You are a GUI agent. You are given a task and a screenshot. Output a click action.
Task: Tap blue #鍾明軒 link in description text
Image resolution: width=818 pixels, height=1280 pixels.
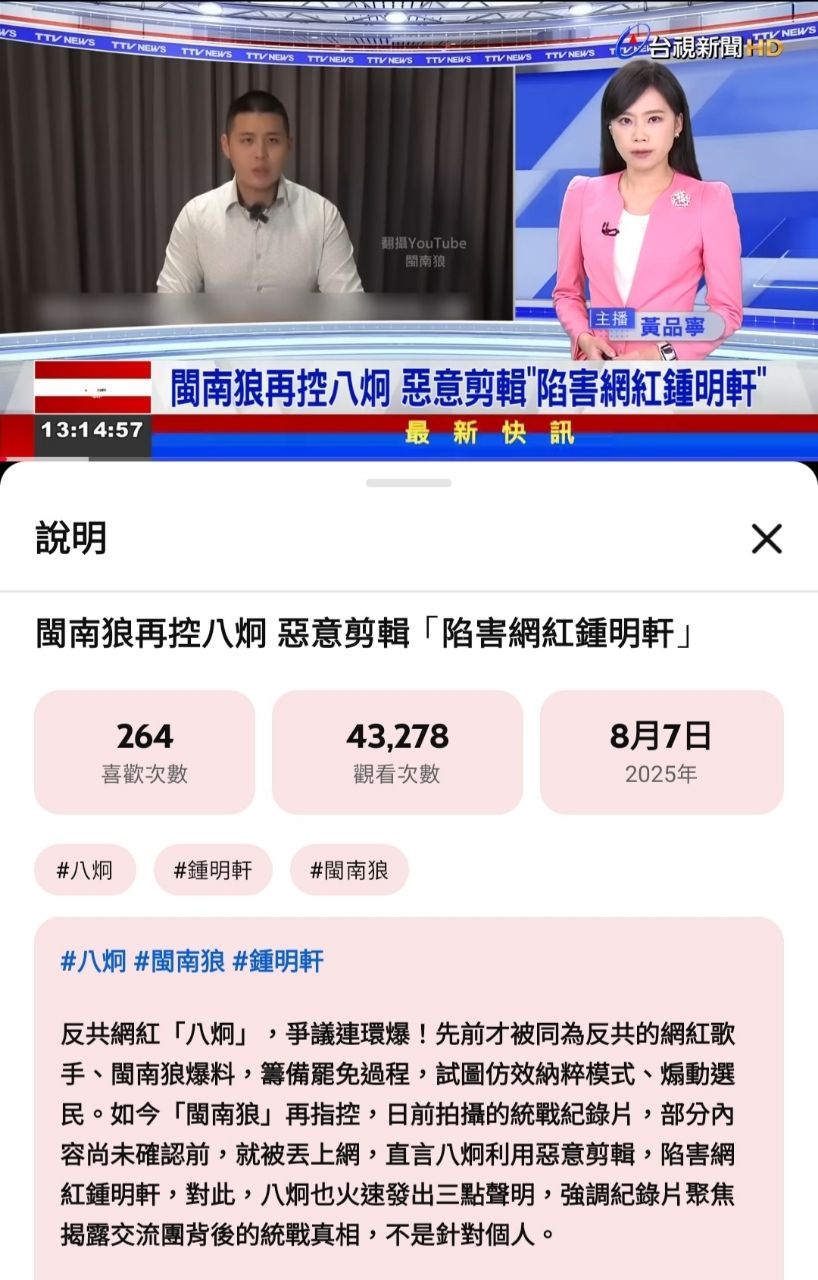[278, 962]
